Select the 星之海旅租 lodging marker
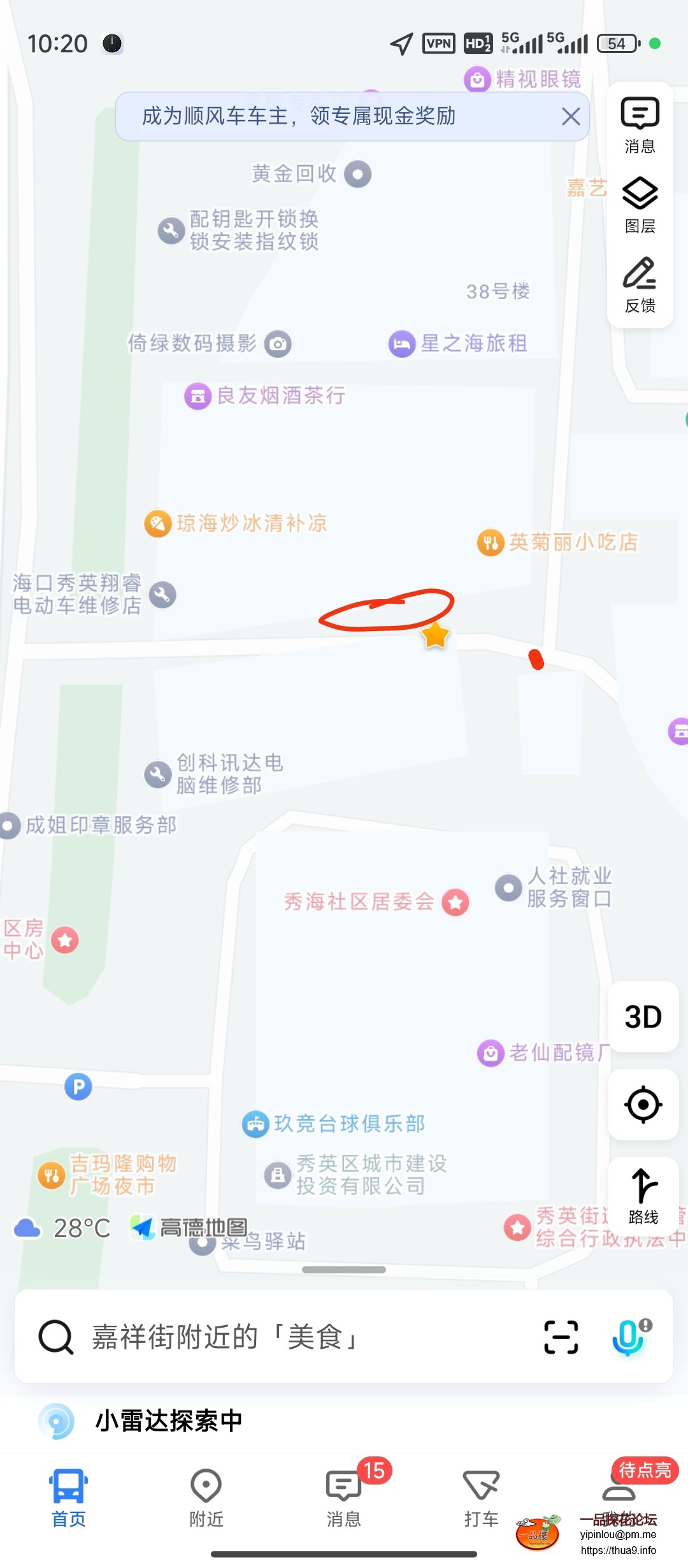The image size is (688, 1568). tap(402, 344)
